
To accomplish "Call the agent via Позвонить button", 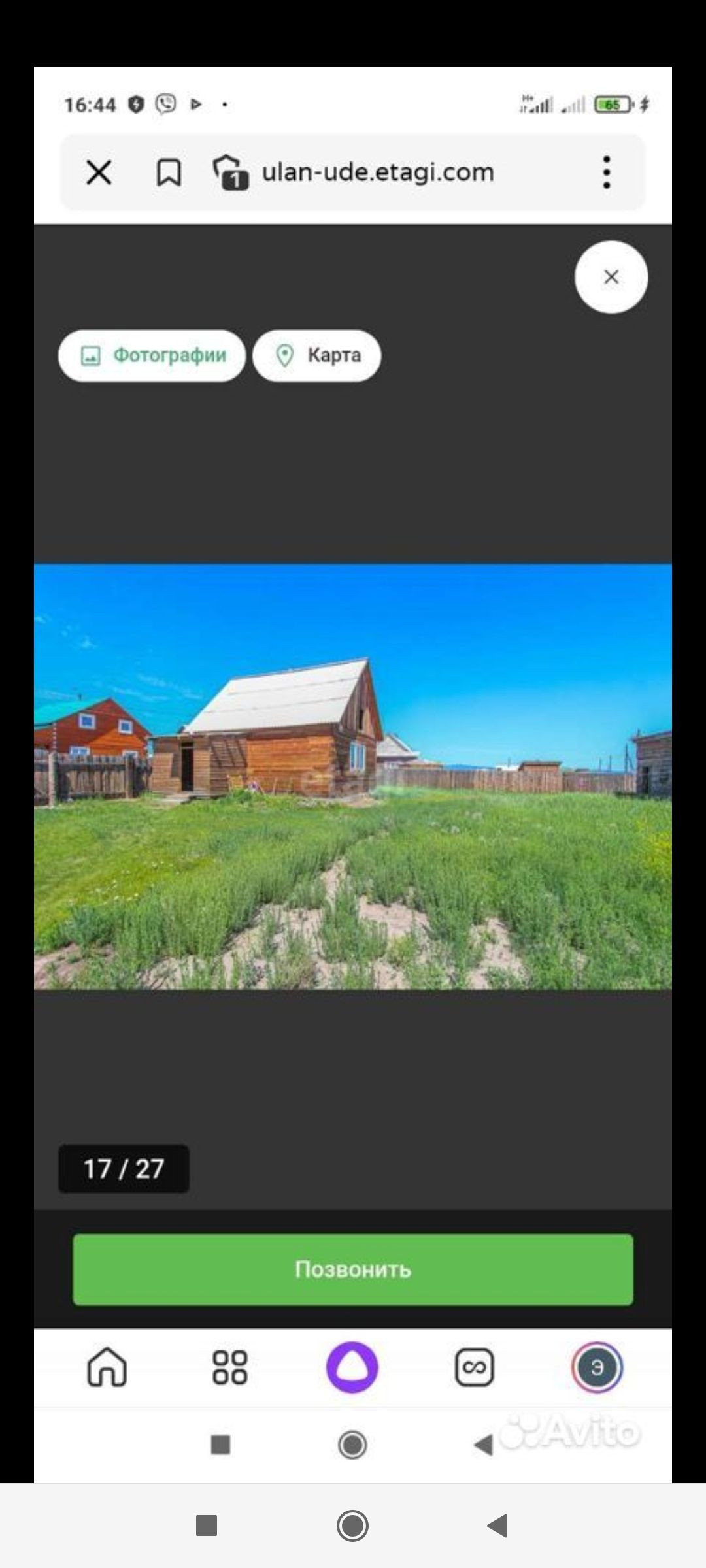I will 353,1269.
